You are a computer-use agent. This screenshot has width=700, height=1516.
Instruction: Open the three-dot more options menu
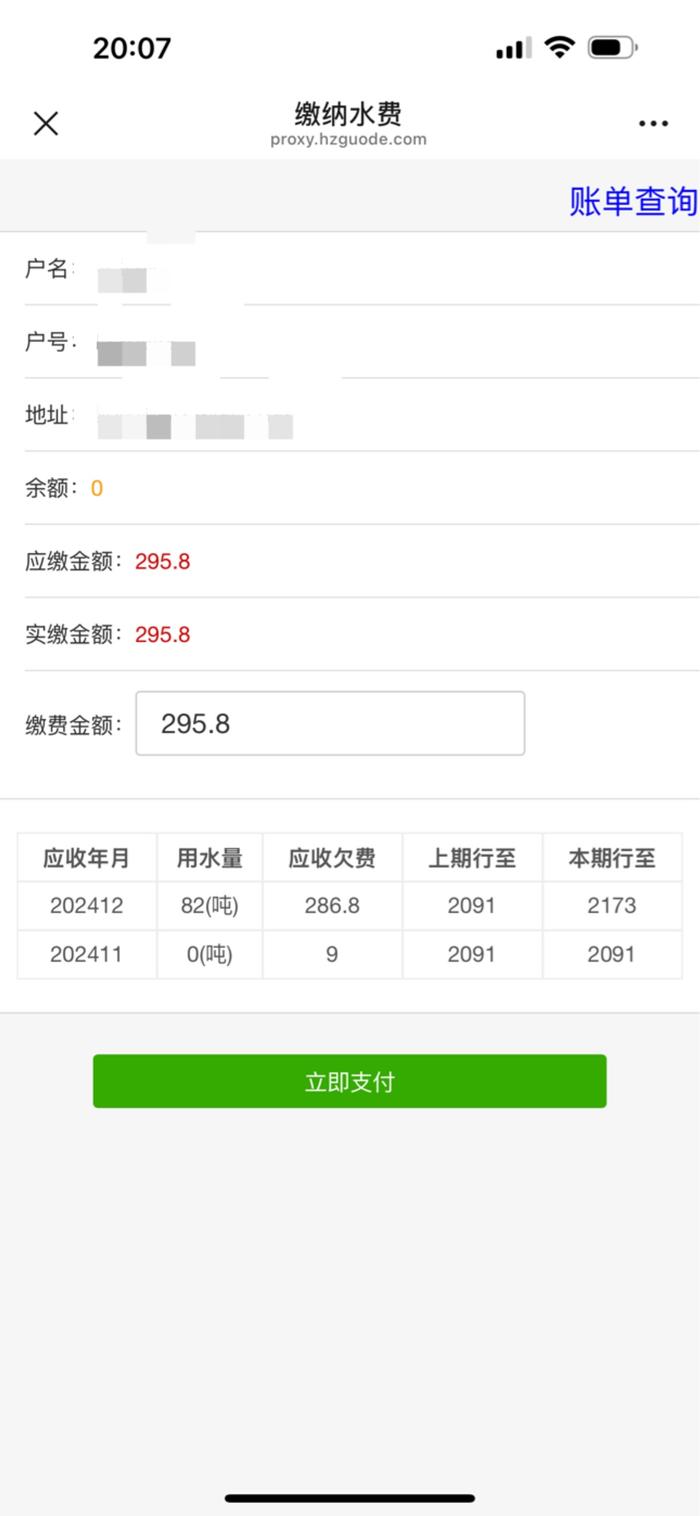(653, 124)
